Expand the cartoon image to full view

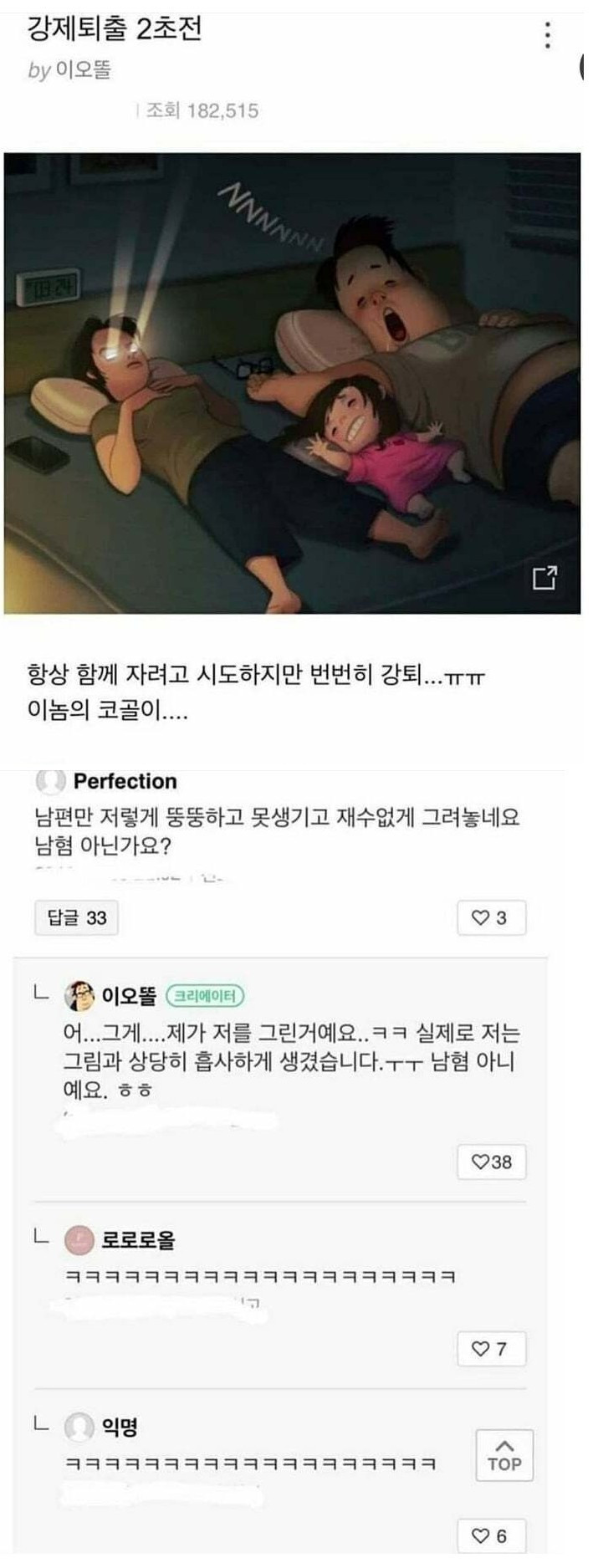[x=545, y=578]
